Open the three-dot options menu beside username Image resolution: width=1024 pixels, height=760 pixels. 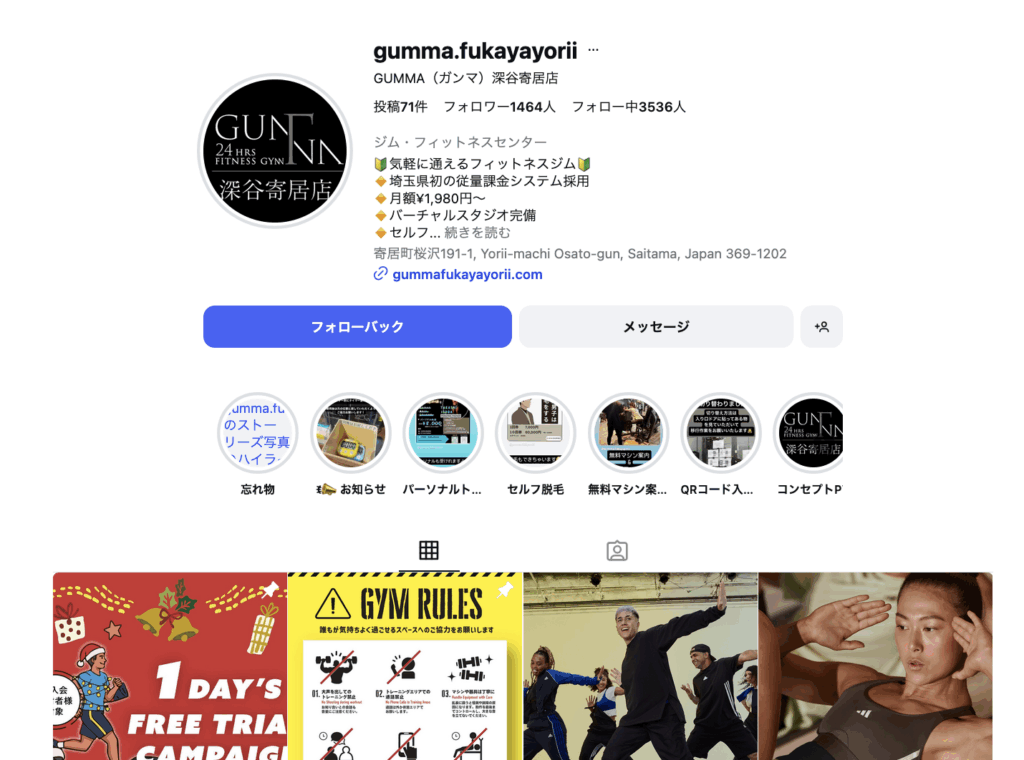(x=593, y=50)
